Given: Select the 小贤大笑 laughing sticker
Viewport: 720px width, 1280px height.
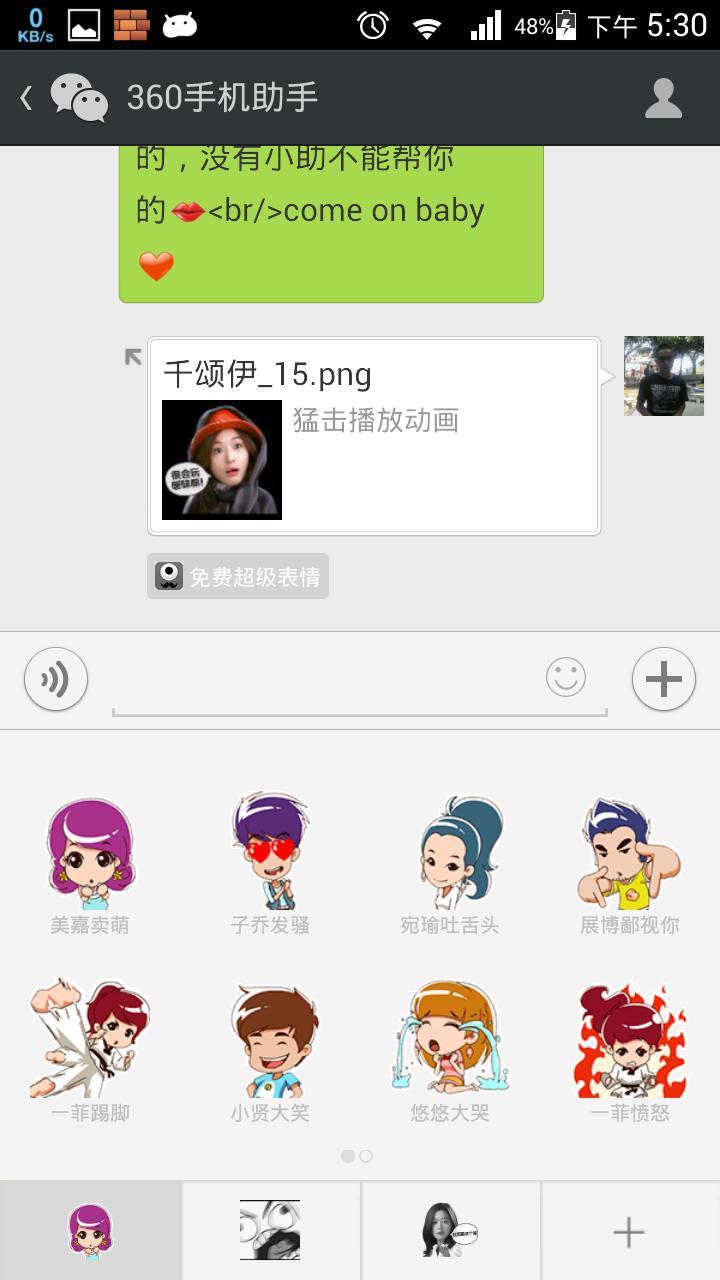Looking at the screenshot, I should click(270, 1045).
